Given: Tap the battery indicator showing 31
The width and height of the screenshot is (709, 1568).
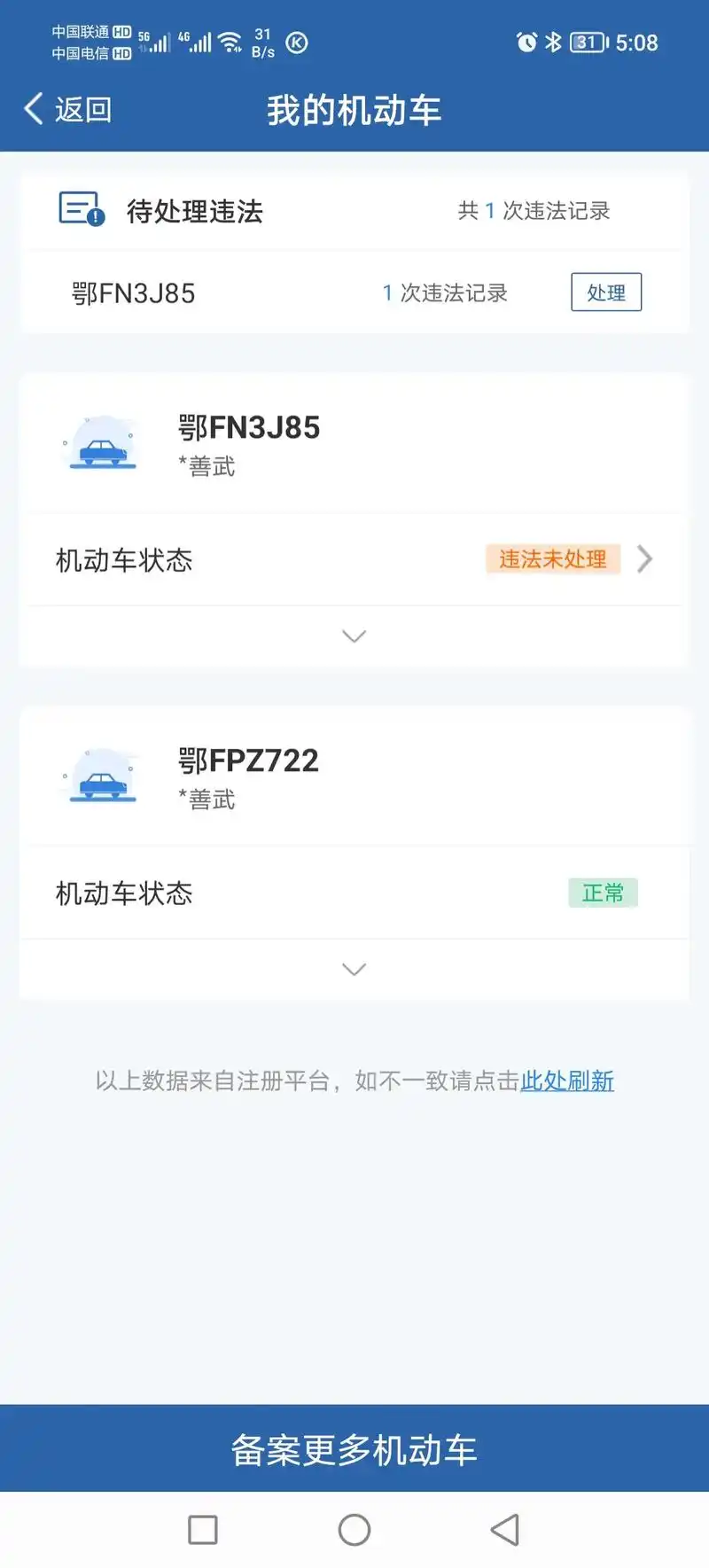Looking at the screenshot, I should click(586, 42).
